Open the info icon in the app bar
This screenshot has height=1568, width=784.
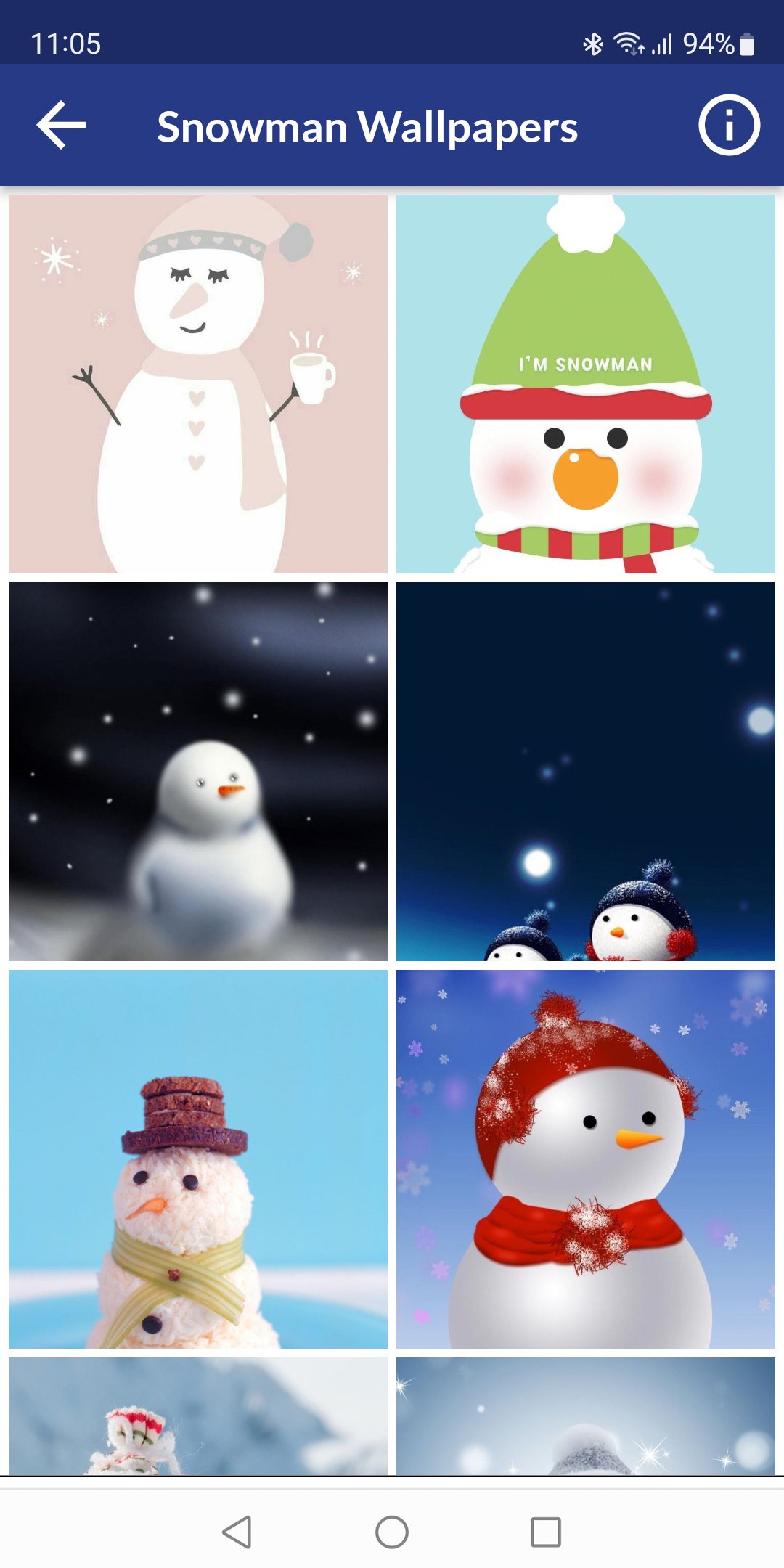click(x=730, y=125)
